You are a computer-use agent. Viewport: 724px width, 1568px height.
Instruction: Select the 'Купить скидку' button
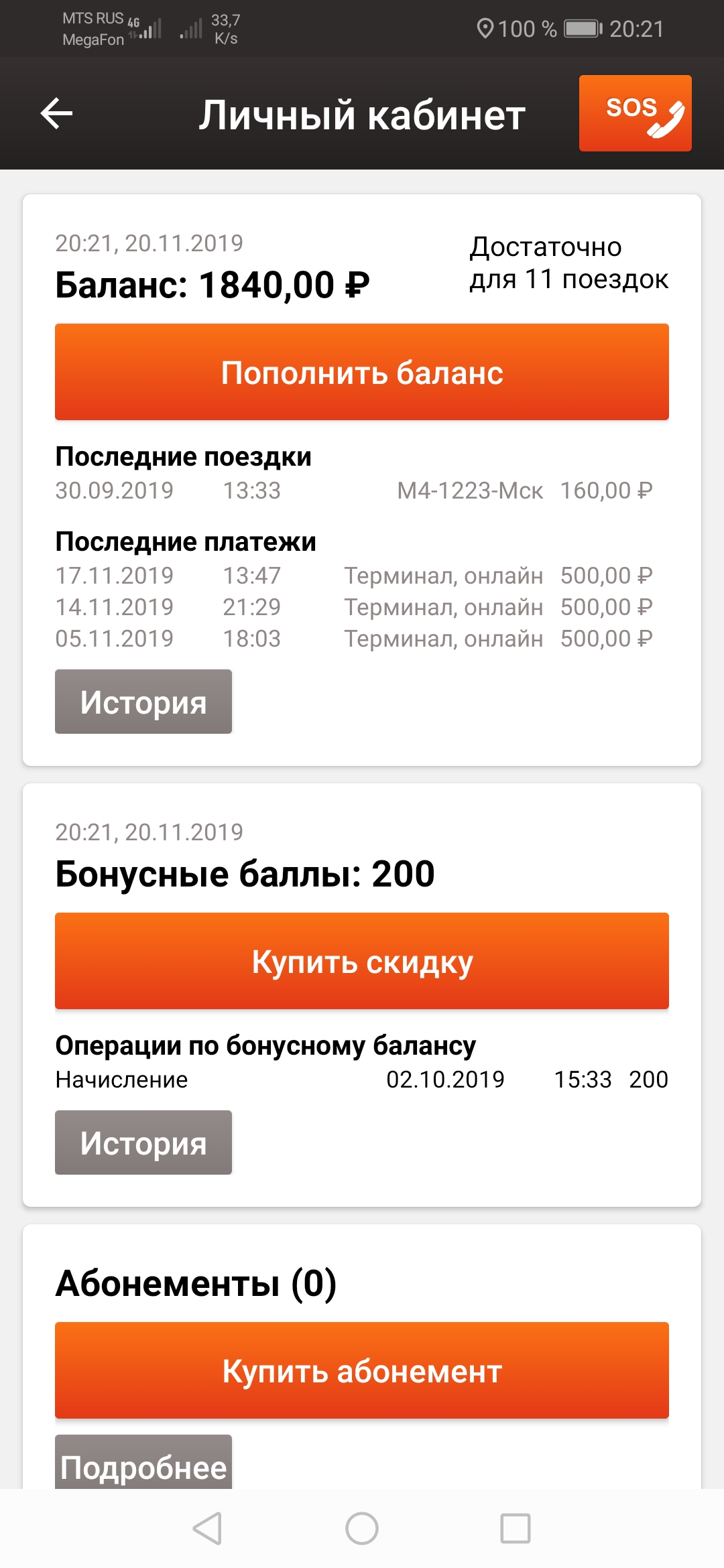pos(362,961)
